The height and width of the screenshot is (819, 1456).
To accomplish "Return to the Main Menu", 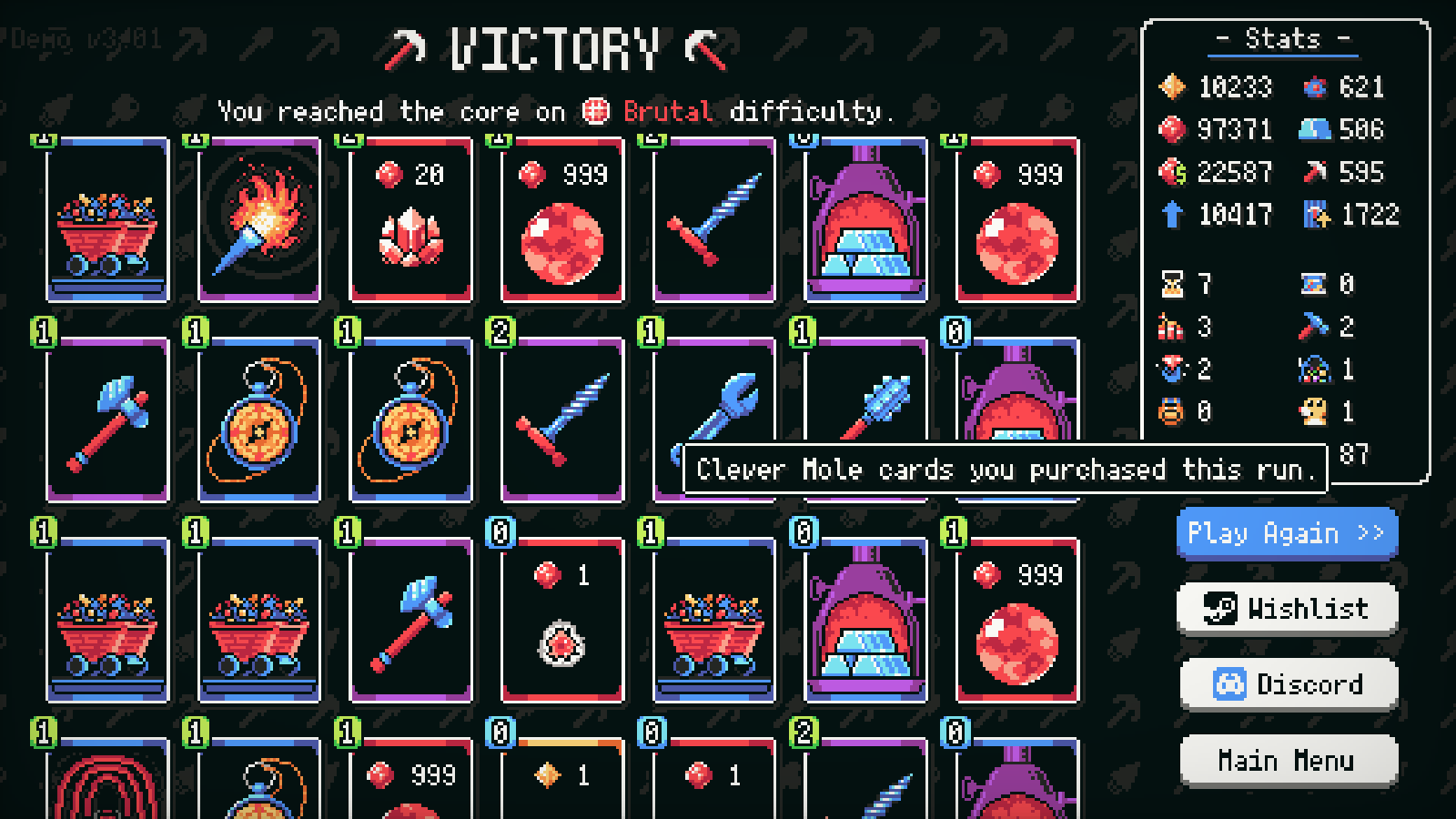I will [1287, 760].
